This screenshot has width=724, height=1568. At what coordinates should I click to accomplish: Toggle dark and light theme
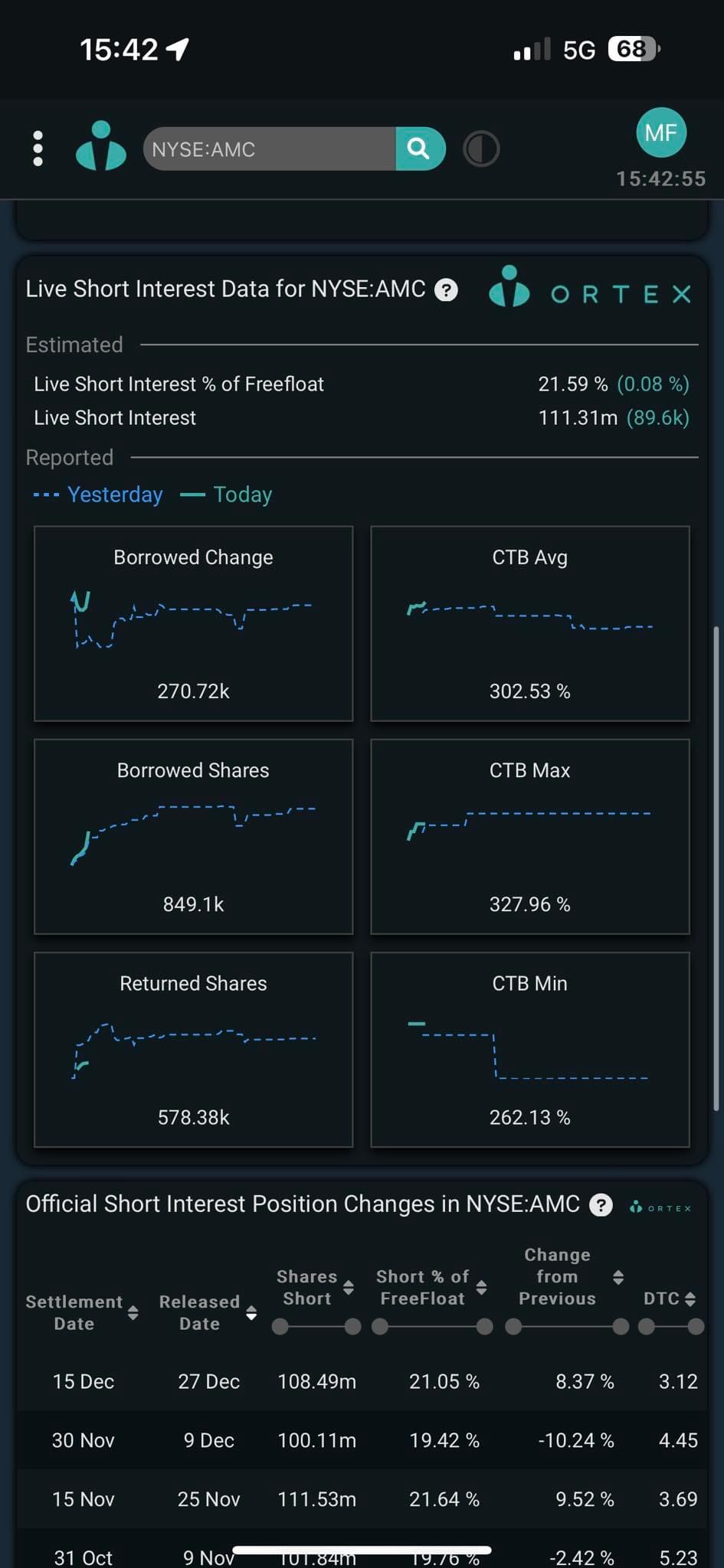click(481, 149)
